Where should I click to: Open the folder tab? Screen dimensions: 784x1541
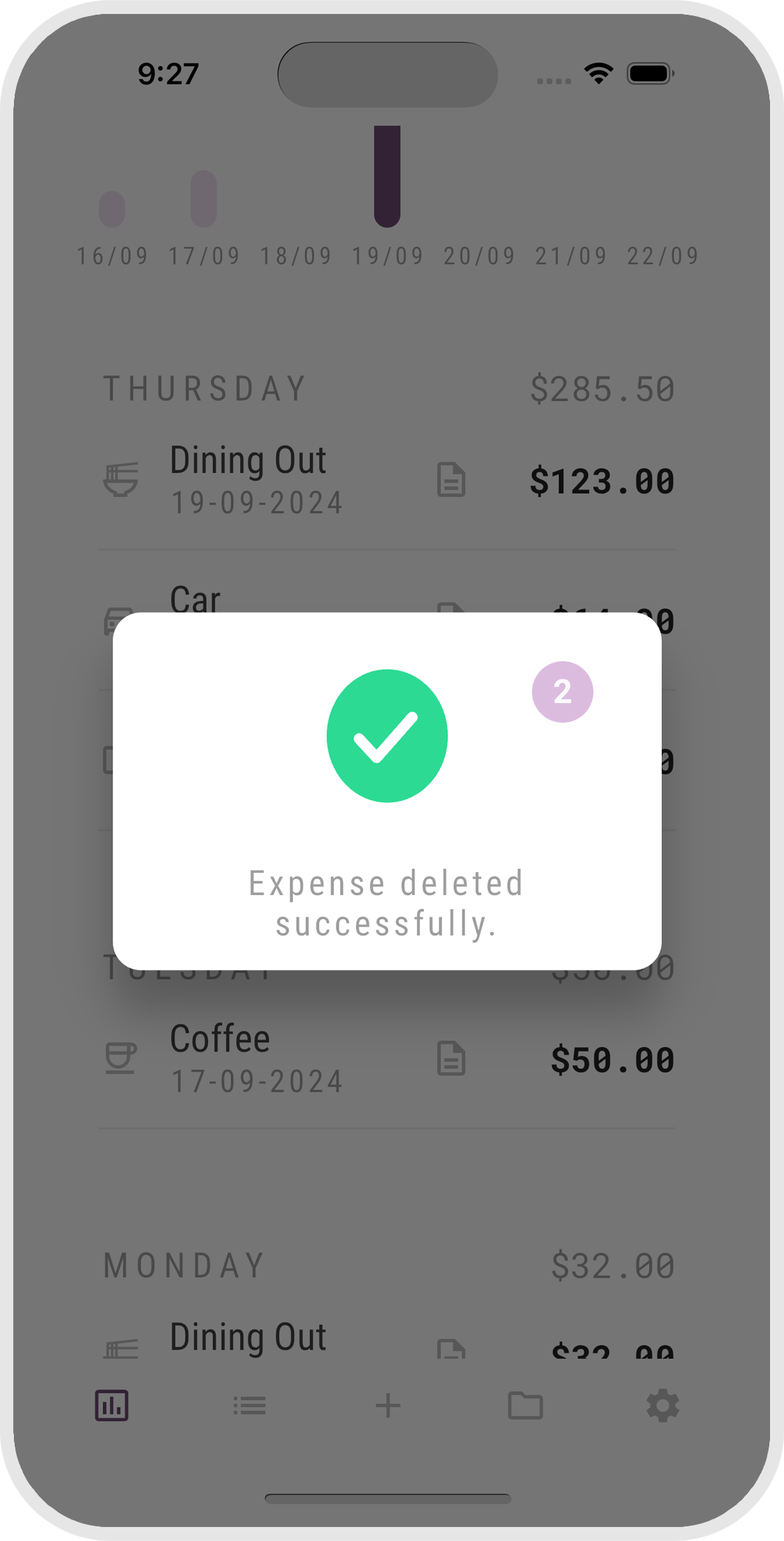pos(525,1405)
